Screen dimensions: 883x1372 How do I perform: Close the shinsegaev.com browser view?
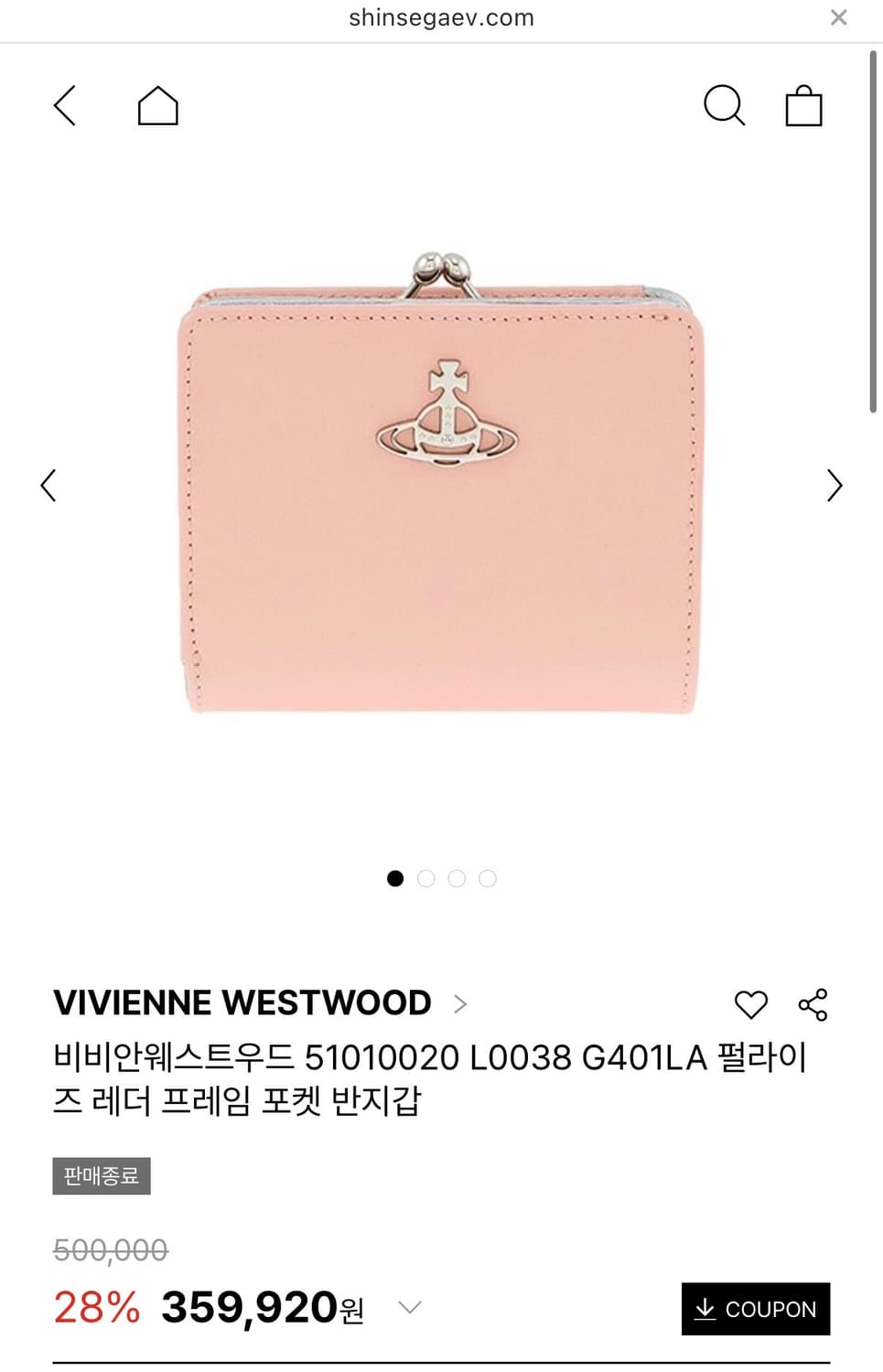pos(838,16)
